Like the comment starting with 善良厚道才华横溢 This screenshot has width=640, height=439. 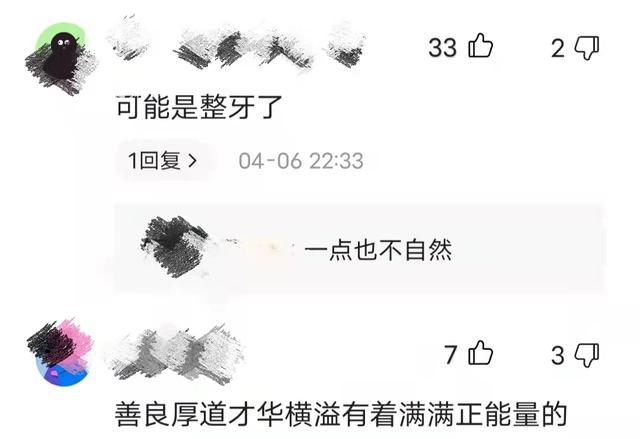pos(480,353)
